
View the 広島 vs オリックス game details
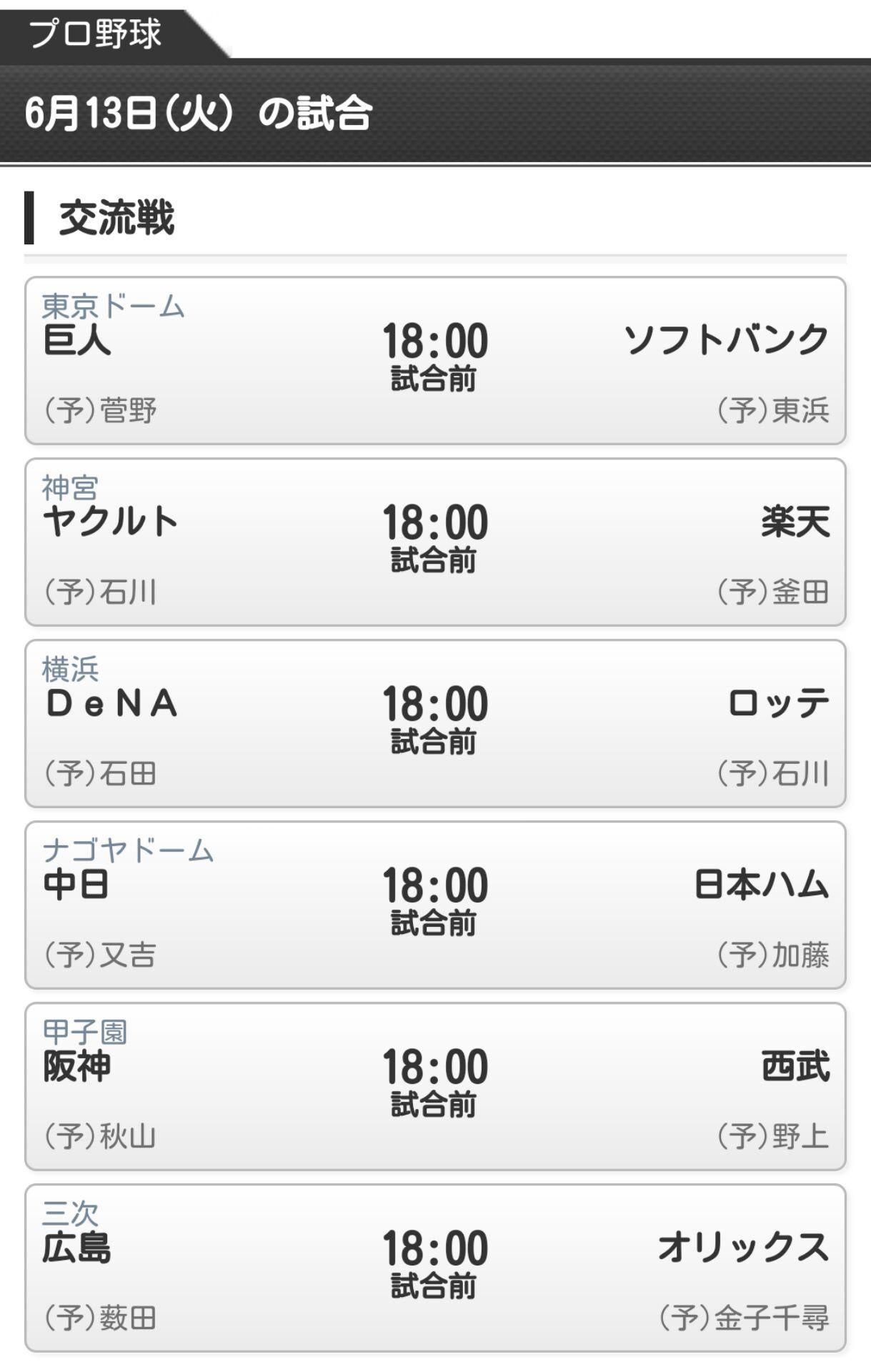pyautogui.click(x=435, y=1268)
